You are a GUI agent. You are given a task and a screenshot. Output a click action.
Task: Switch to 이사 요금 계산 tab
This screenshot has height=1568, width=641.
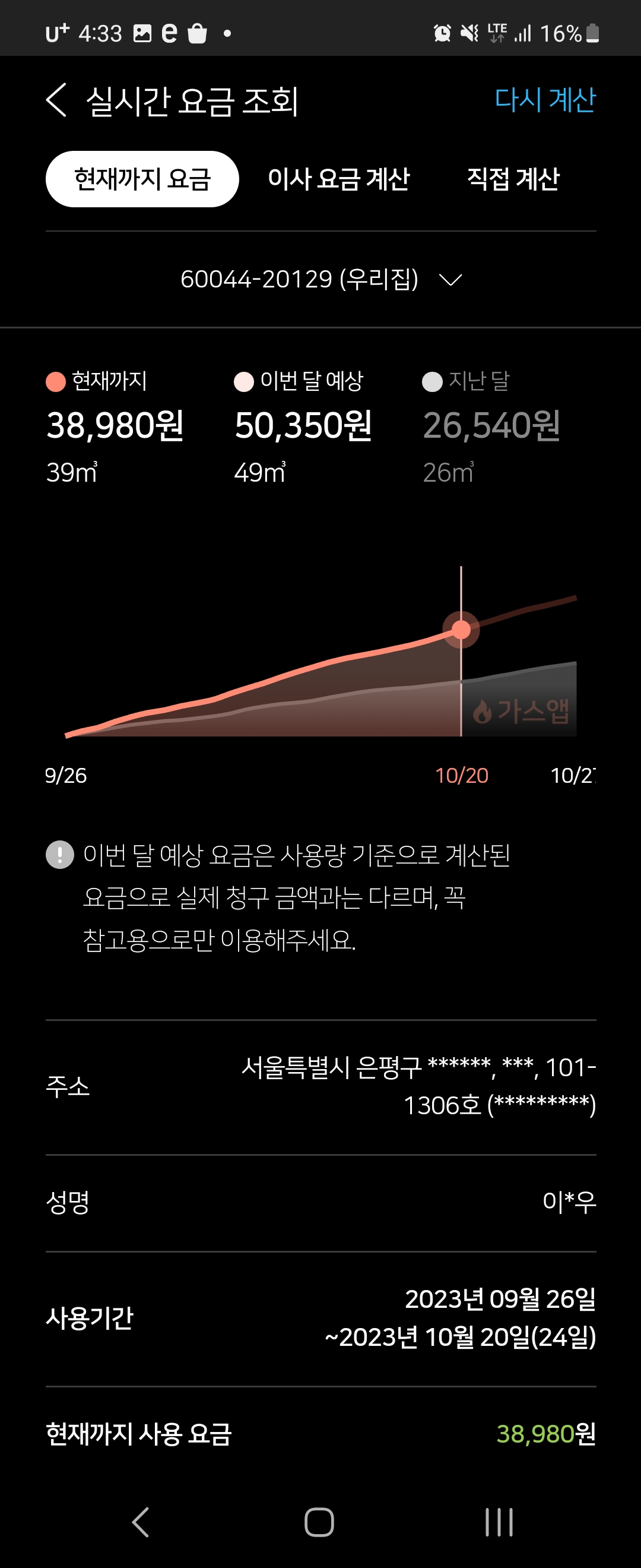point(339,179)
